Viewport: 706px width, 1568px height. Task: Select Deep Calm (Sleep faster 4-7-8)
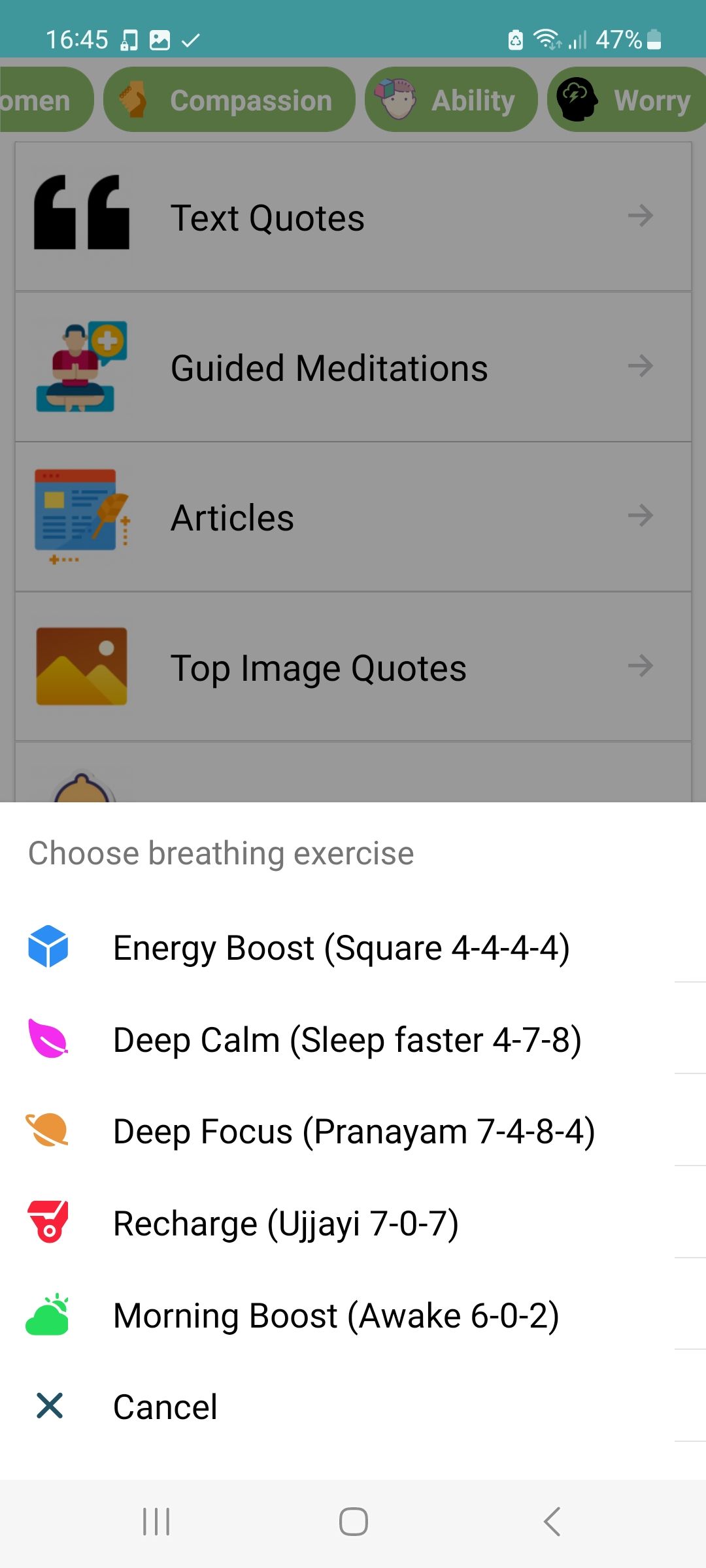click(x=347, y=1039)
